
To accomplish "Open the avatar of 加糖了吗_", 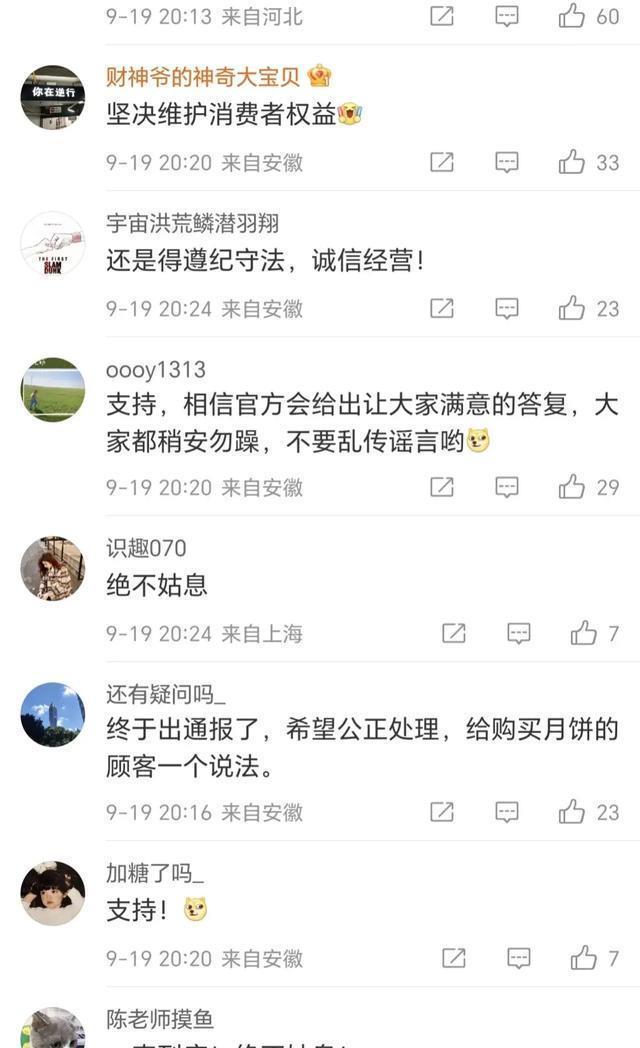I will click(53, 893).
